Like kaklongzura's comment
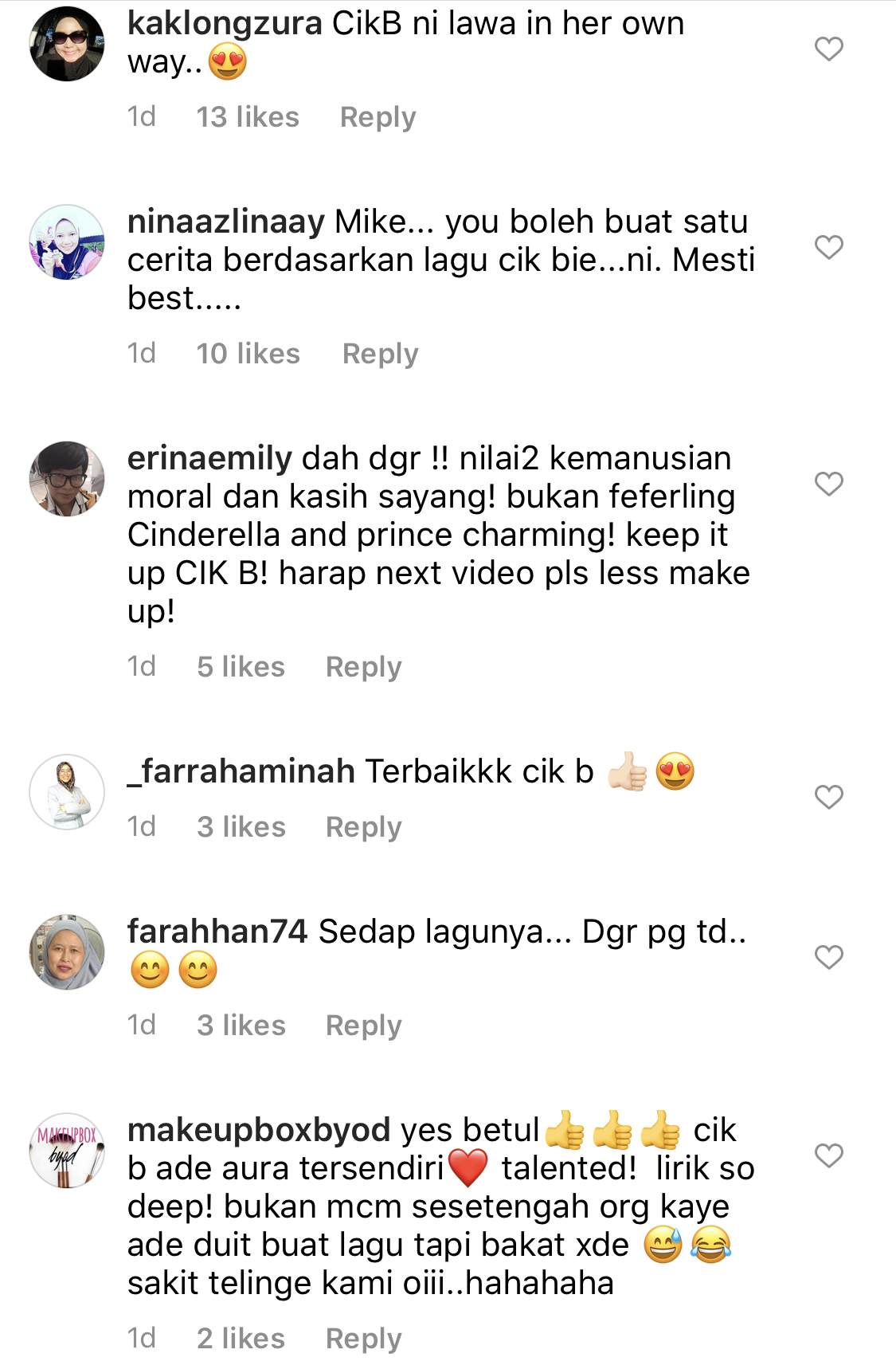The width and height of the screenshot is (896, 1369). 828,49
